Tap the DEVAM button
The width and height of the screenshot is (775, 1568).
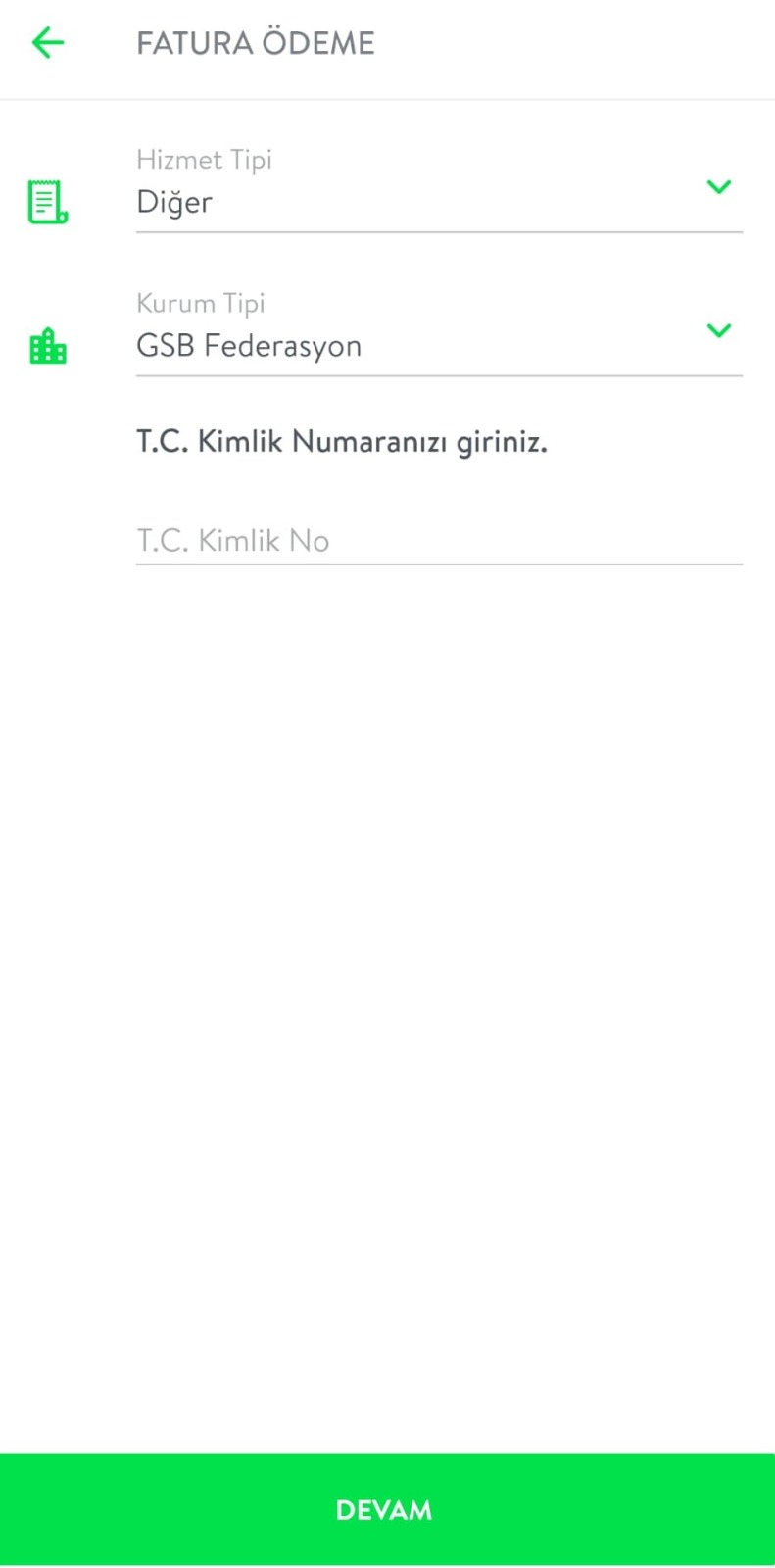pyautogui.click(x=387, y=1509)
